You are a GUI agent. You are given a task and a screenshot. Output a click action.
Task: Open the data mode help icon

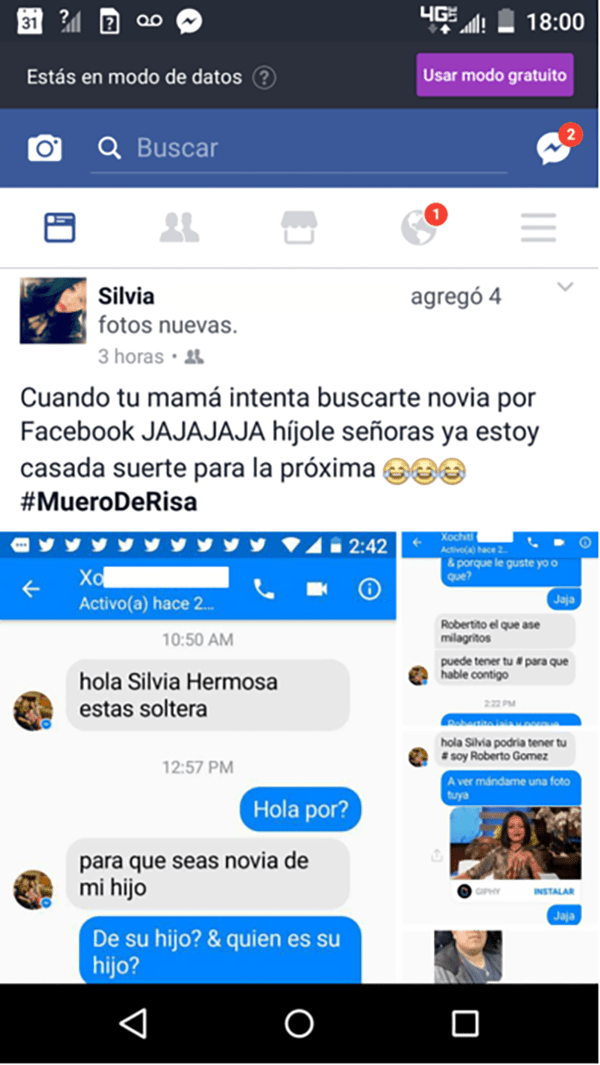click(264, 78)
